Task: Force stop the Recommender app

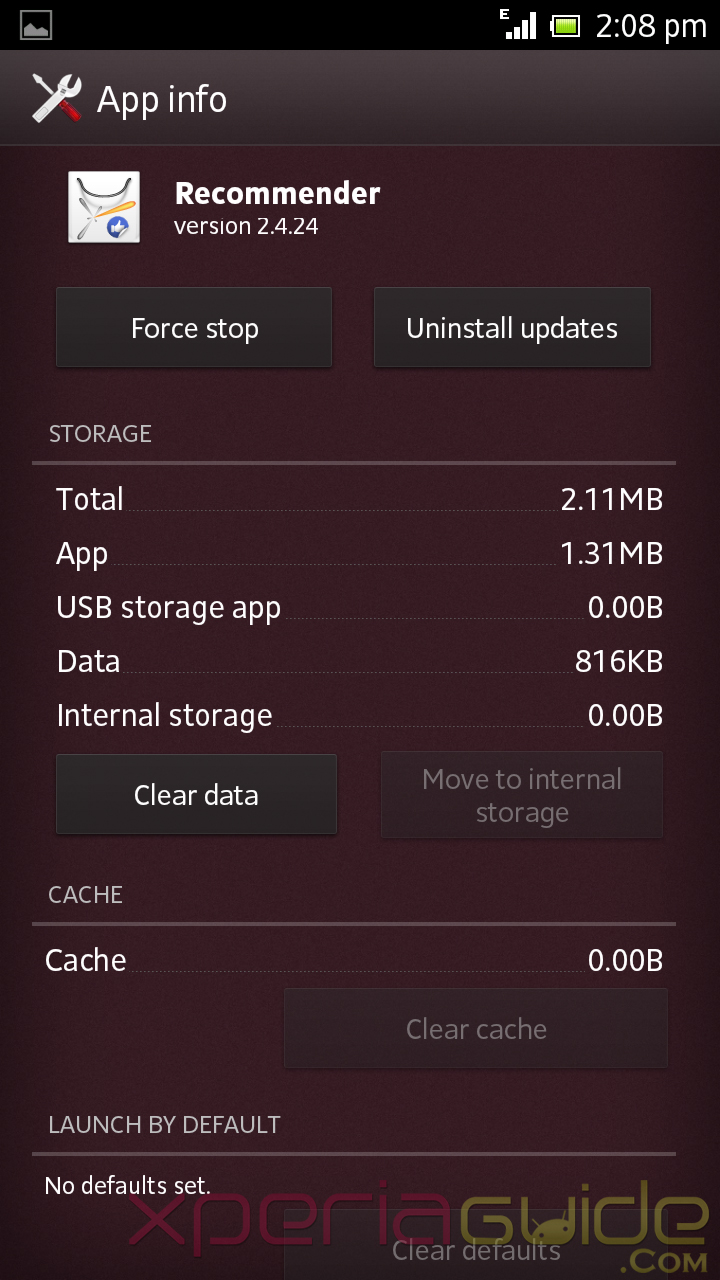Action: click(194, 328)
